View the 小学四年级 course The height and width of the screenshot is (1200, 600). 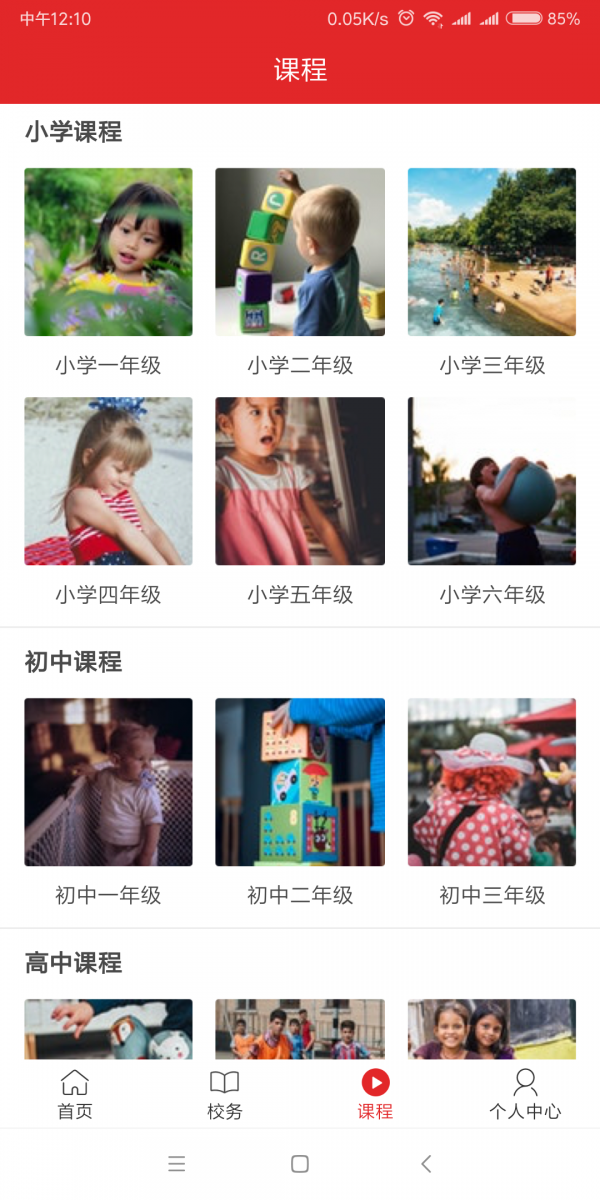point(108,481)
